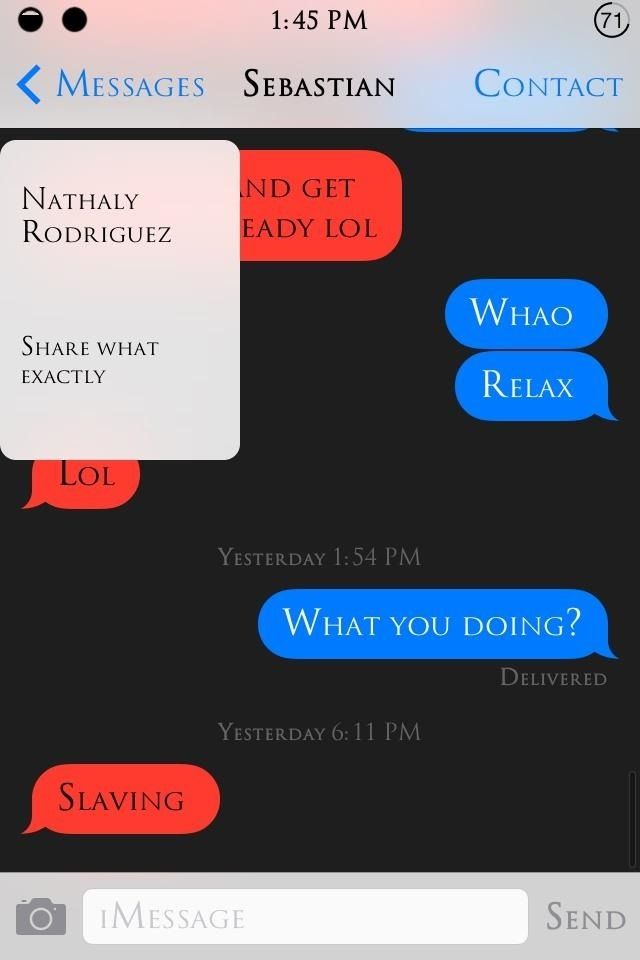Tap the iMessage text field
640x960 pixels.
click(x=304, y=916)
